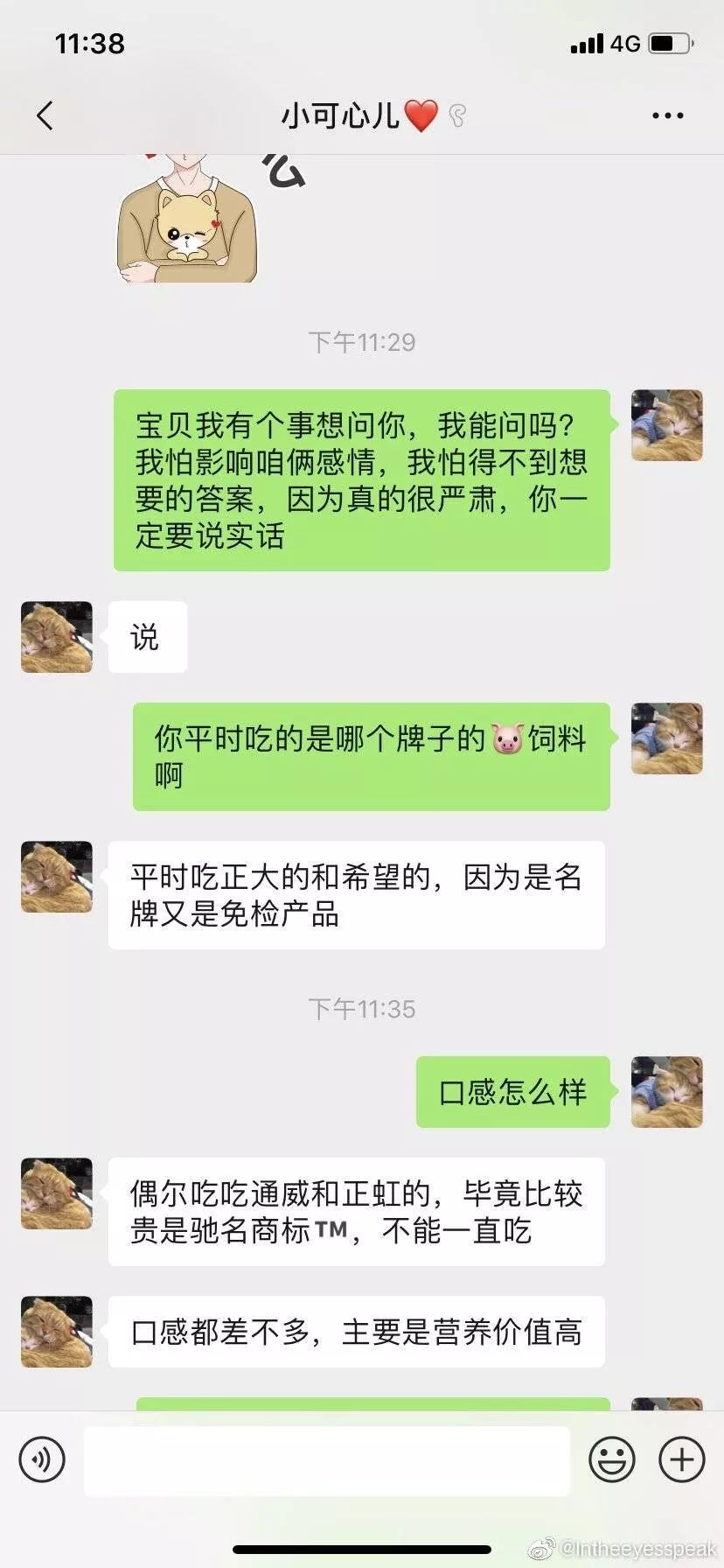
Task: Switch to voice message input
Action: 42,1459
